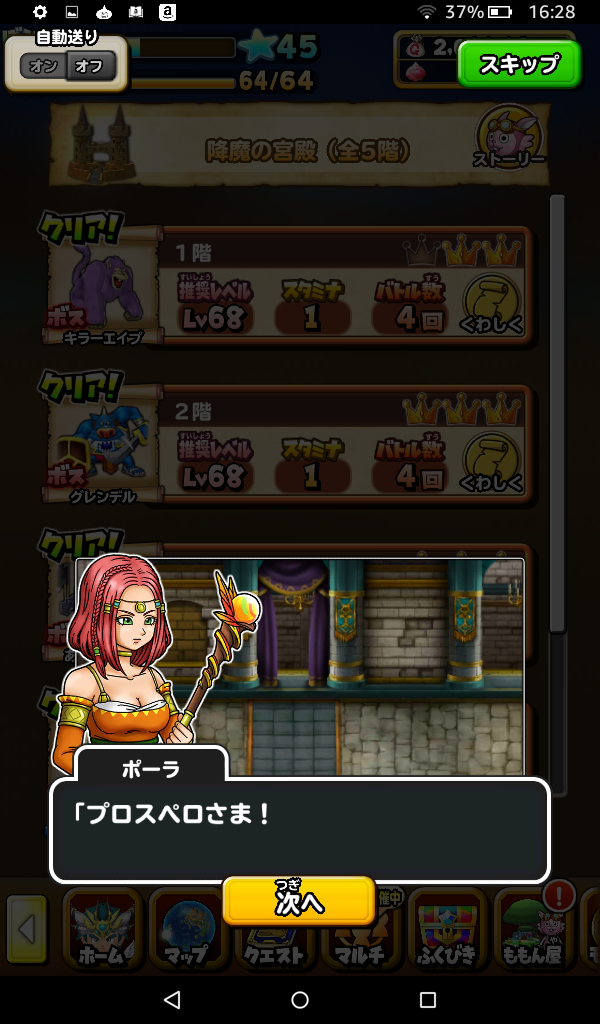Skip the story with スキップ button
Image resolution: width=600 pixels, height=1024 pixels.
coord(519,65)
